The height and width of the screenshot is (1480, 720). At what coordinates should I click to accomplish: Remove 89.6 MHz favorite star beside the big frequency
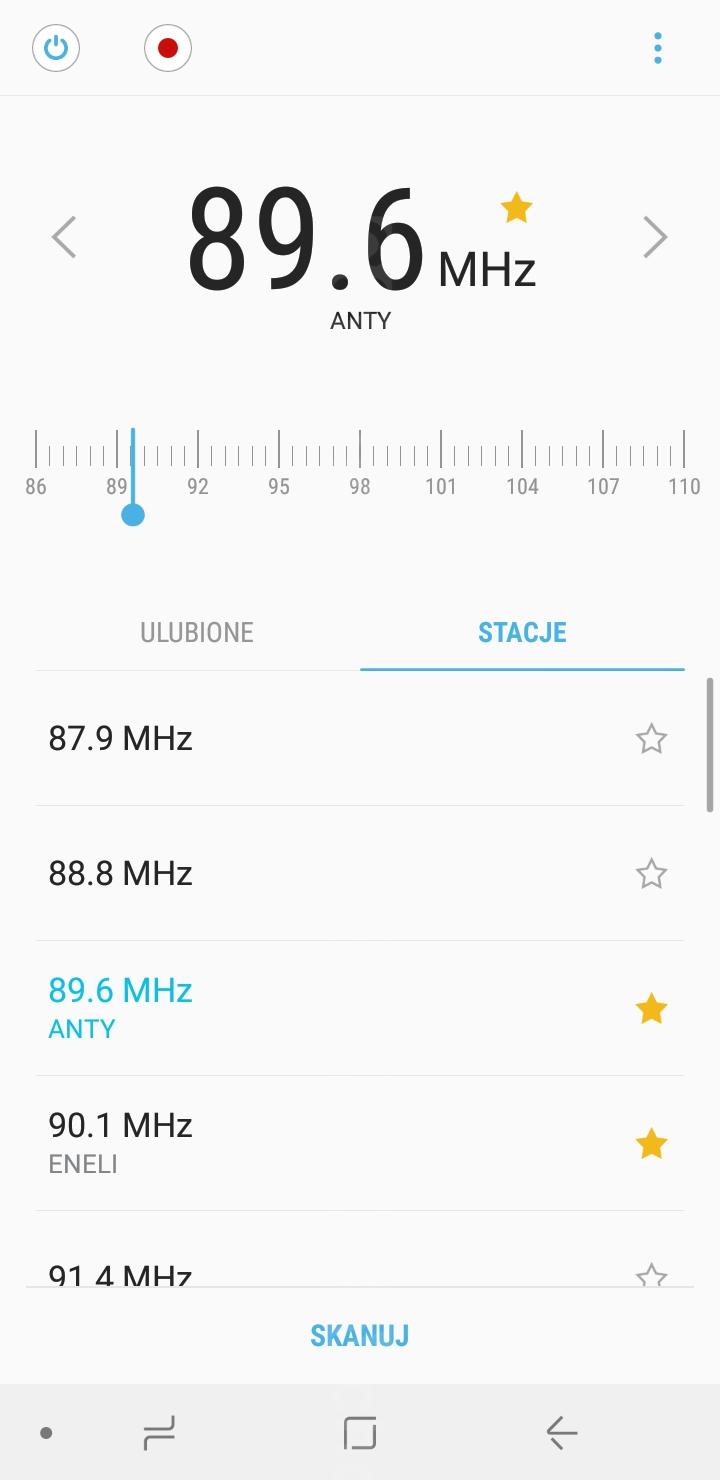[516, 208]
